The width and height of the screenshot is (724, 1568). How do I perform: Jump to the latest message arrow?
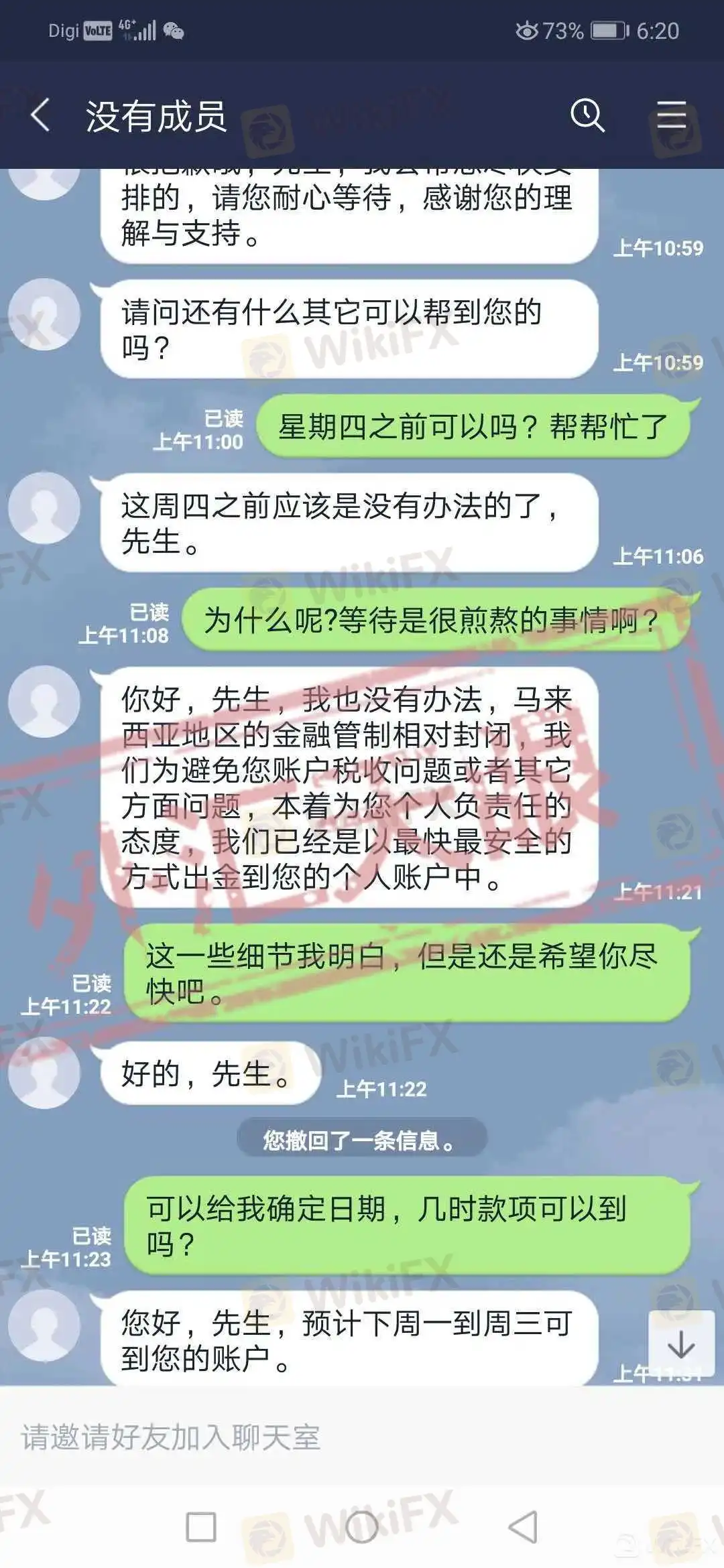(680, 1344)
